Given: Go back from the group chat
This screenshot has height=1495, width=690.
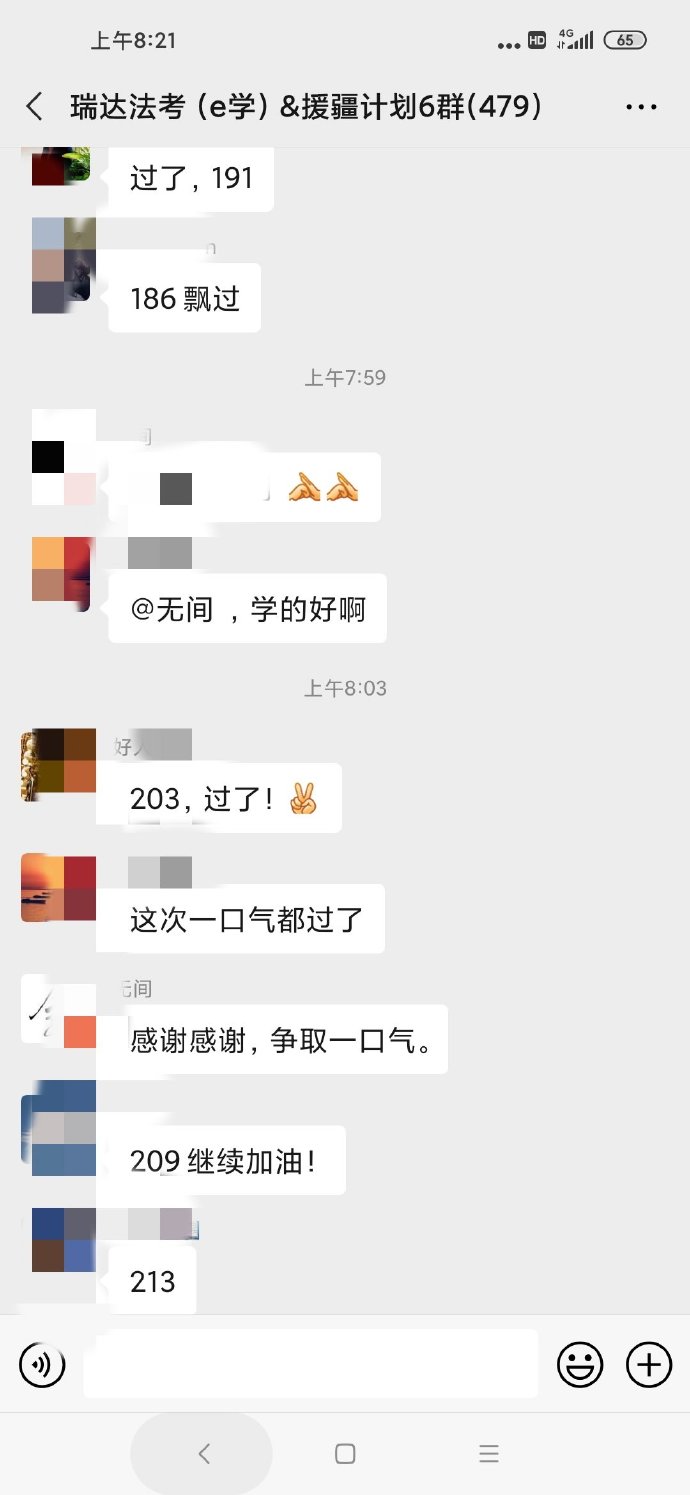Looking at the screenshot, I should (35, 107).
